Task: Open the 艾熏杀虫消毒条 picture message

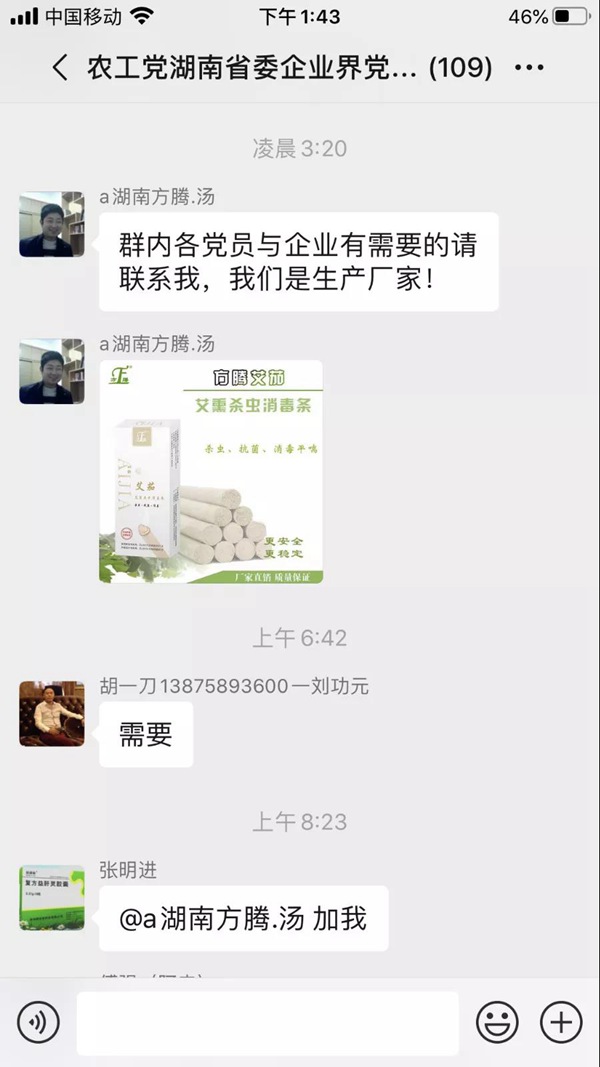Action: [211, 472]
